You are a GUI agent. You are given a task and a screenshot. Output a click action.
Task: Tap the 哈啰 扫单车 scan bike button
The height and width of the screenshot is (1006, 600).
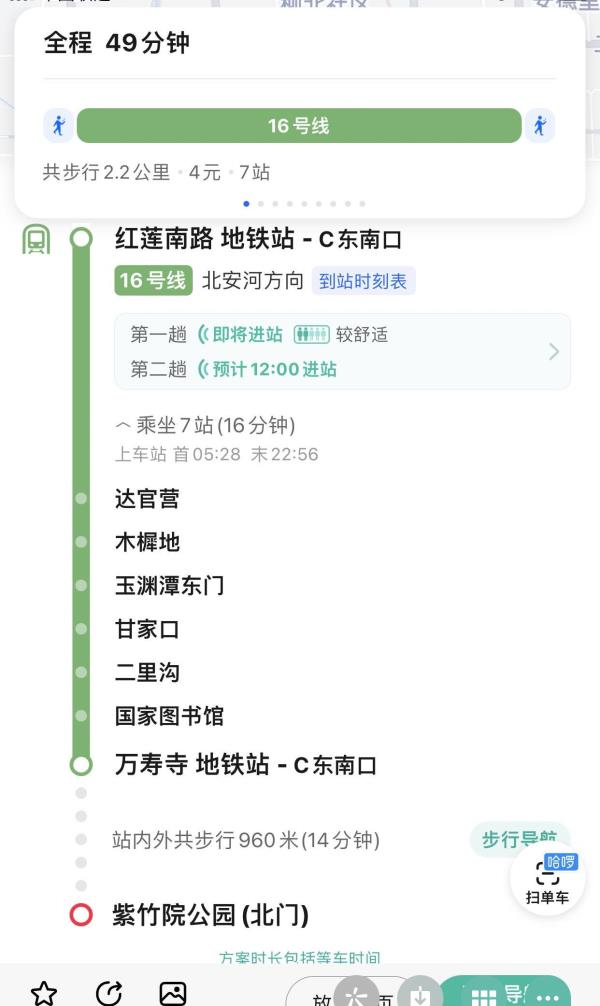[x=547, y=881]
